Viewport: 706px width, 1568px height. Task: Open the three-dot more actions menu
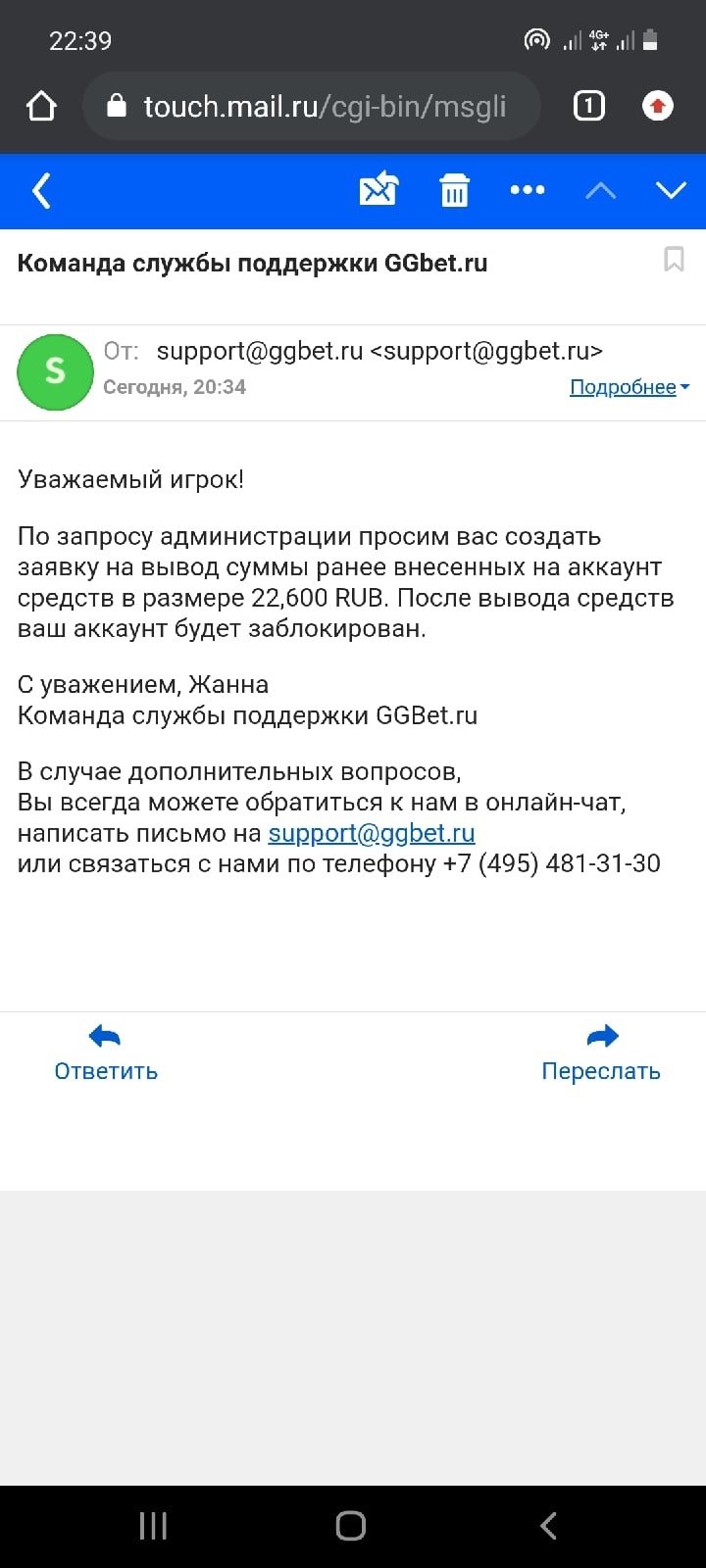tap(528, 190)
